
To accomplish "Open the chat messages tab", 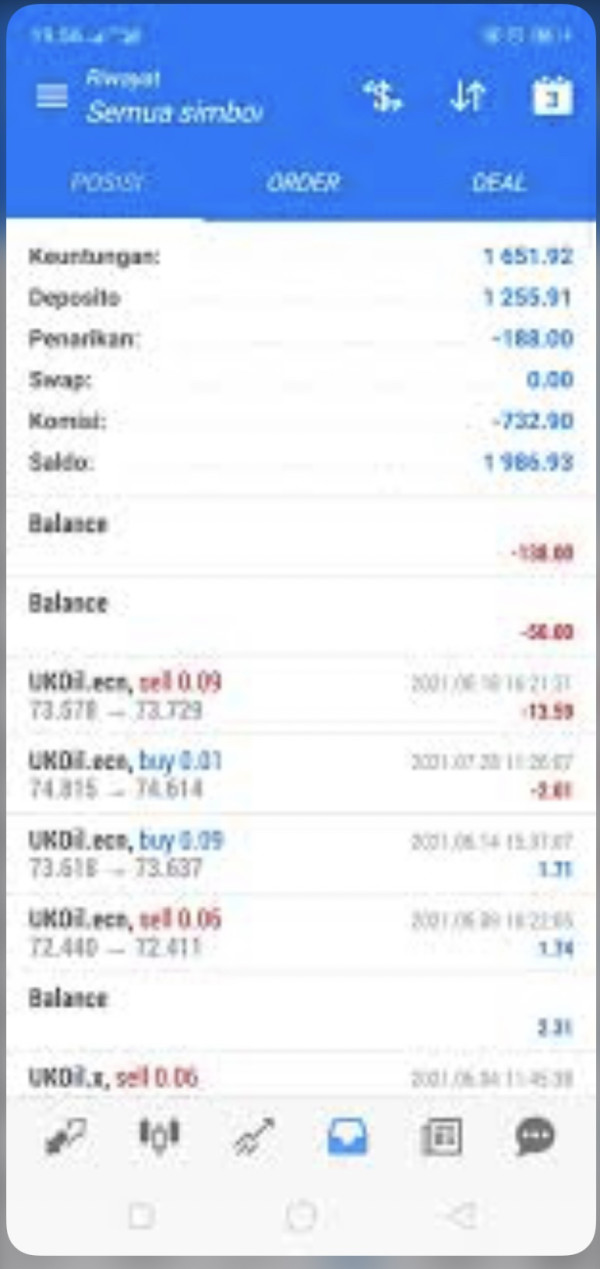I will pyautogui.click(x=535, y=1136).
